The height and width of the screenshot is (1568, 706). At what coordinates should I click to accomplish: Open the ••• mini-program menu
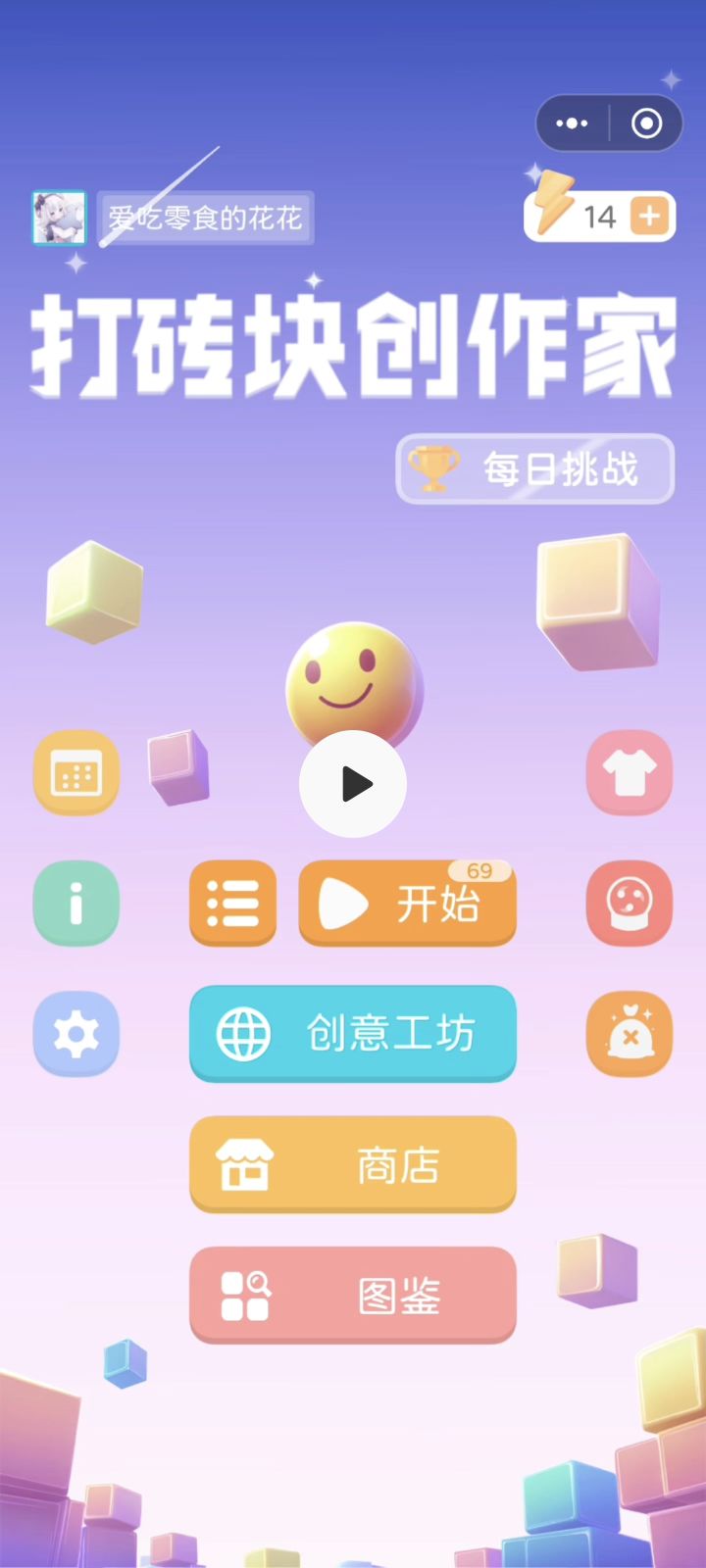(x=572, y=122)
